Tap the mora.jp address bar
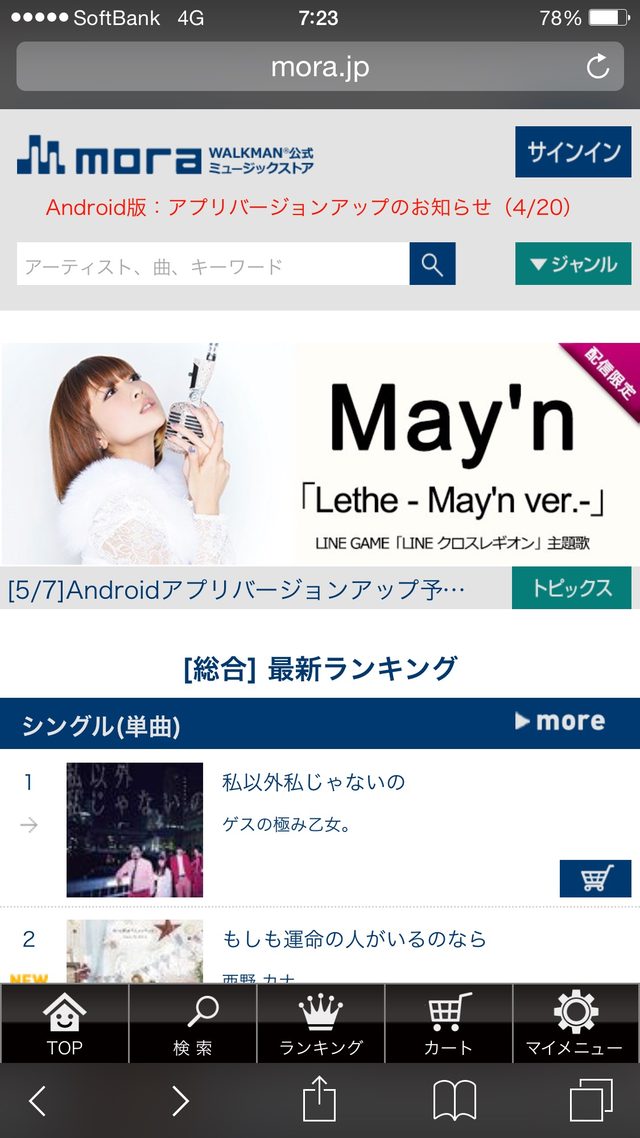 (300, 67)
